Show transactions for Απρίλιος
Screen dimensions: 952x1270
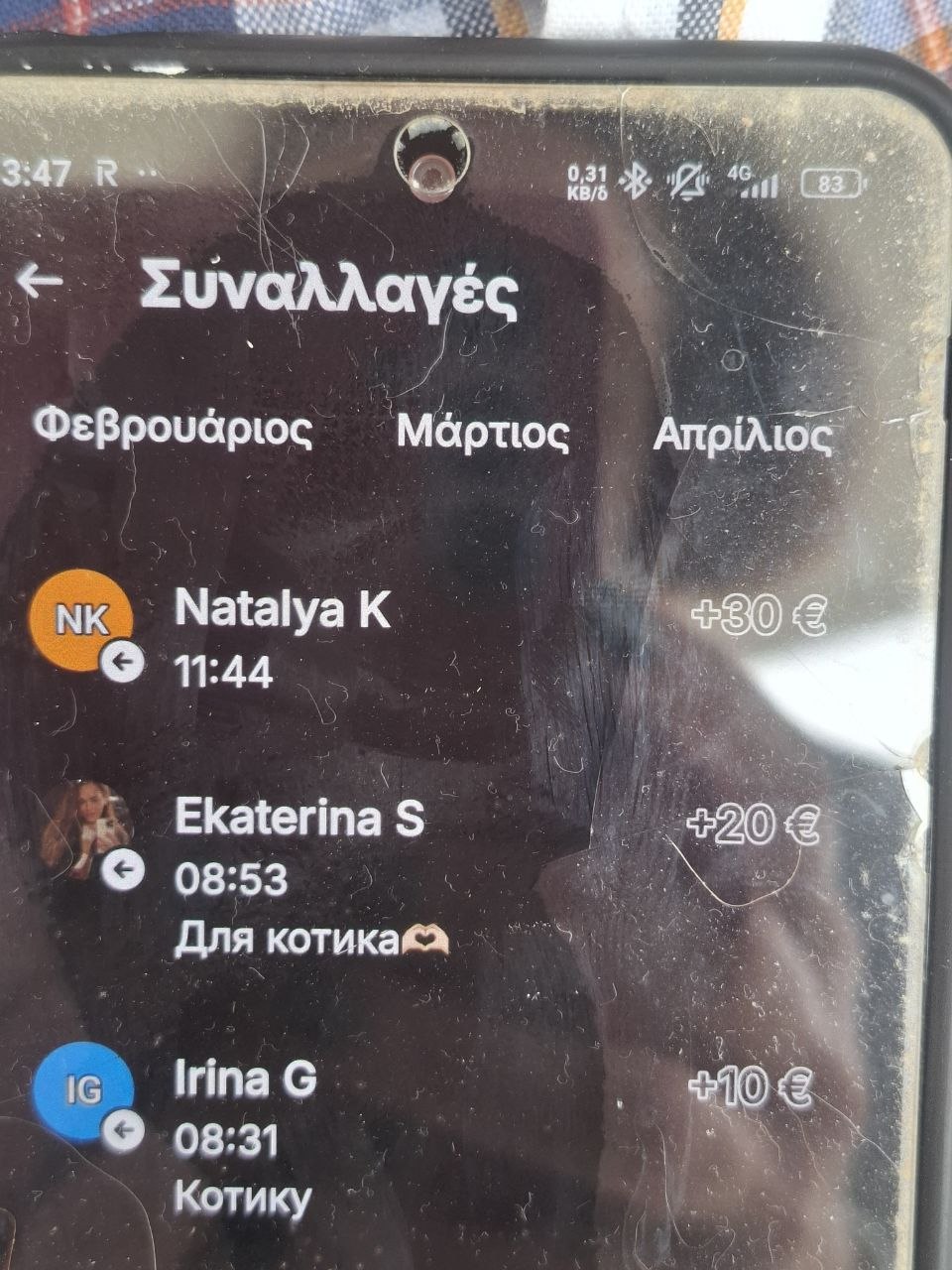[742, 436]
